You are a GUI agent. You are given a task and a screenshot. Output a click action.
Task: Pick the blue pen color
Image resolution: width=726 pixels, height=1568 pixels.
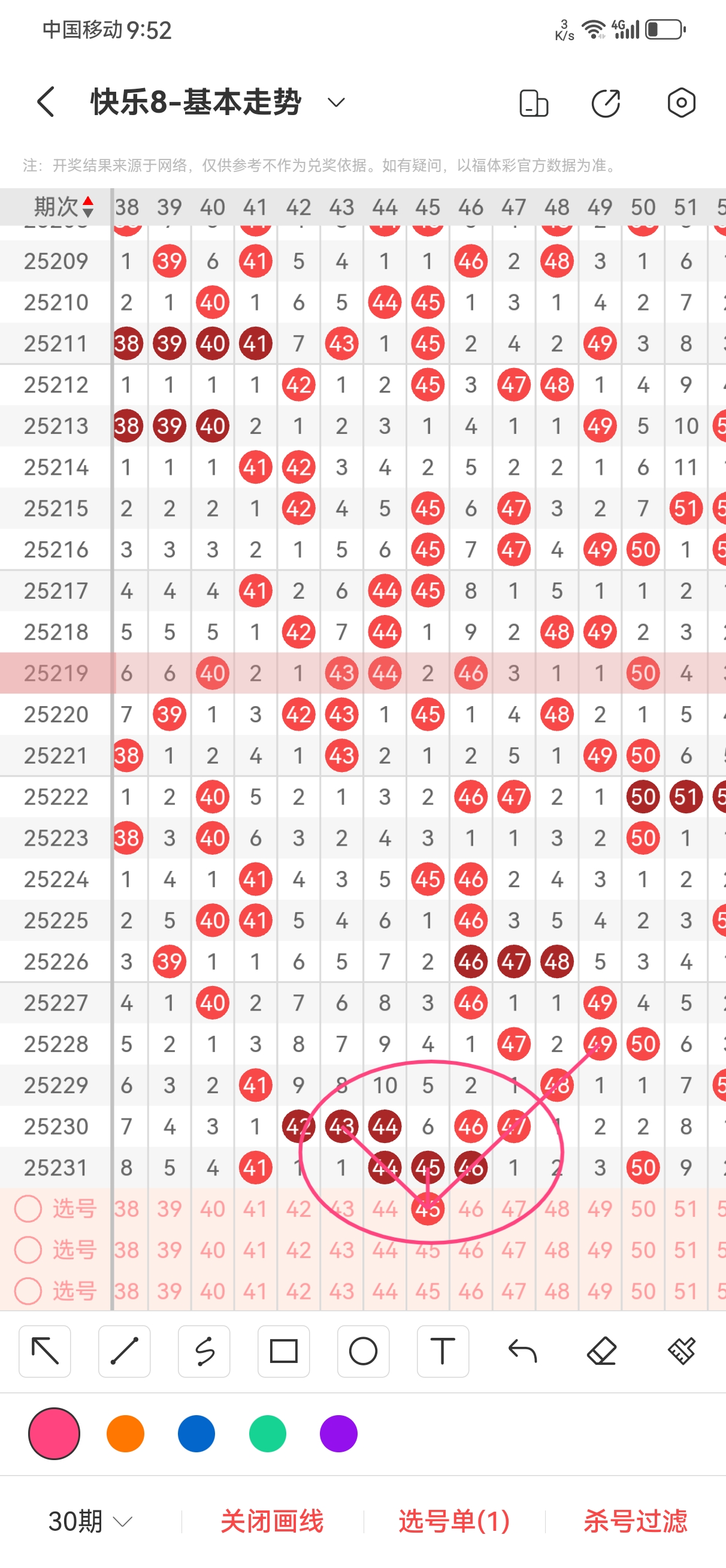pos(196,1434)
